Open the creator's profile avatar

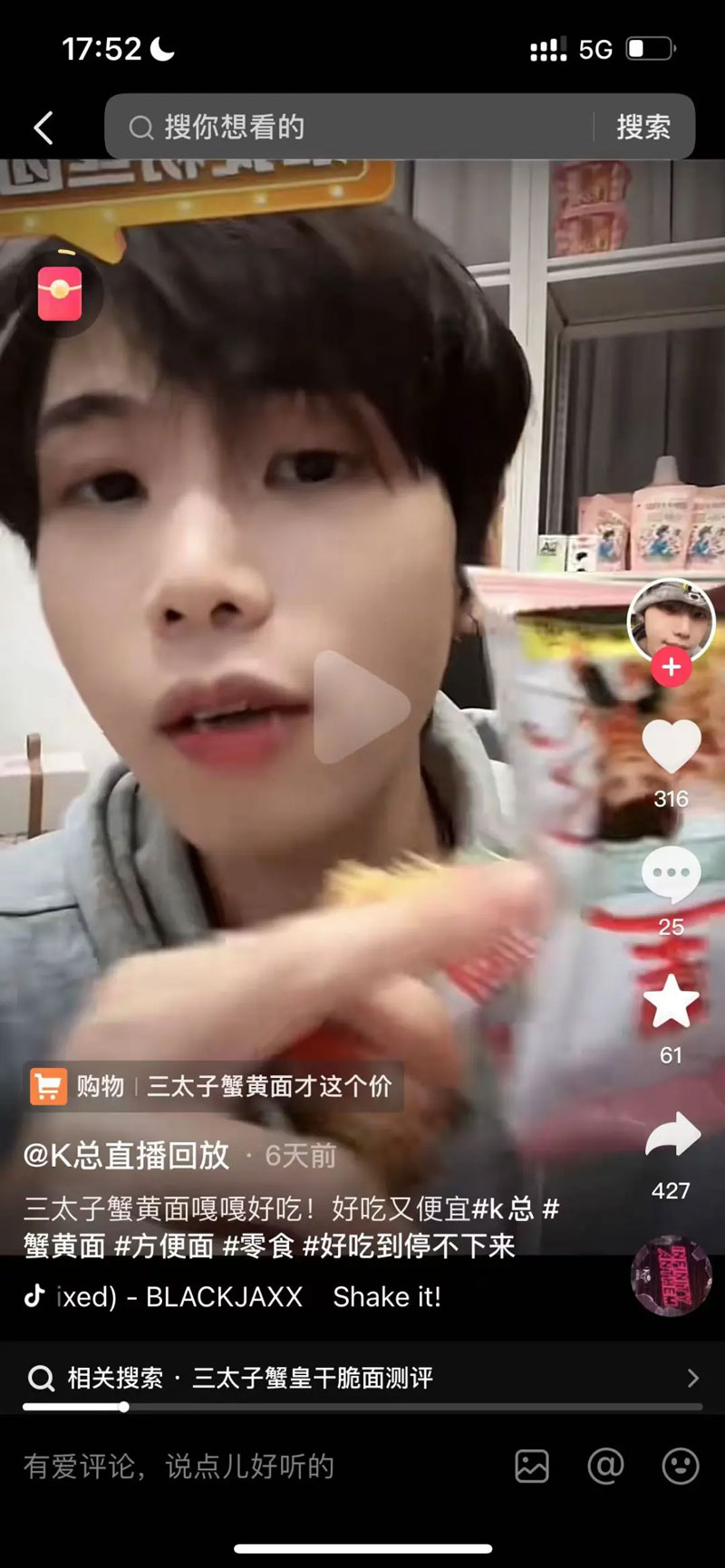coord(671,620)
